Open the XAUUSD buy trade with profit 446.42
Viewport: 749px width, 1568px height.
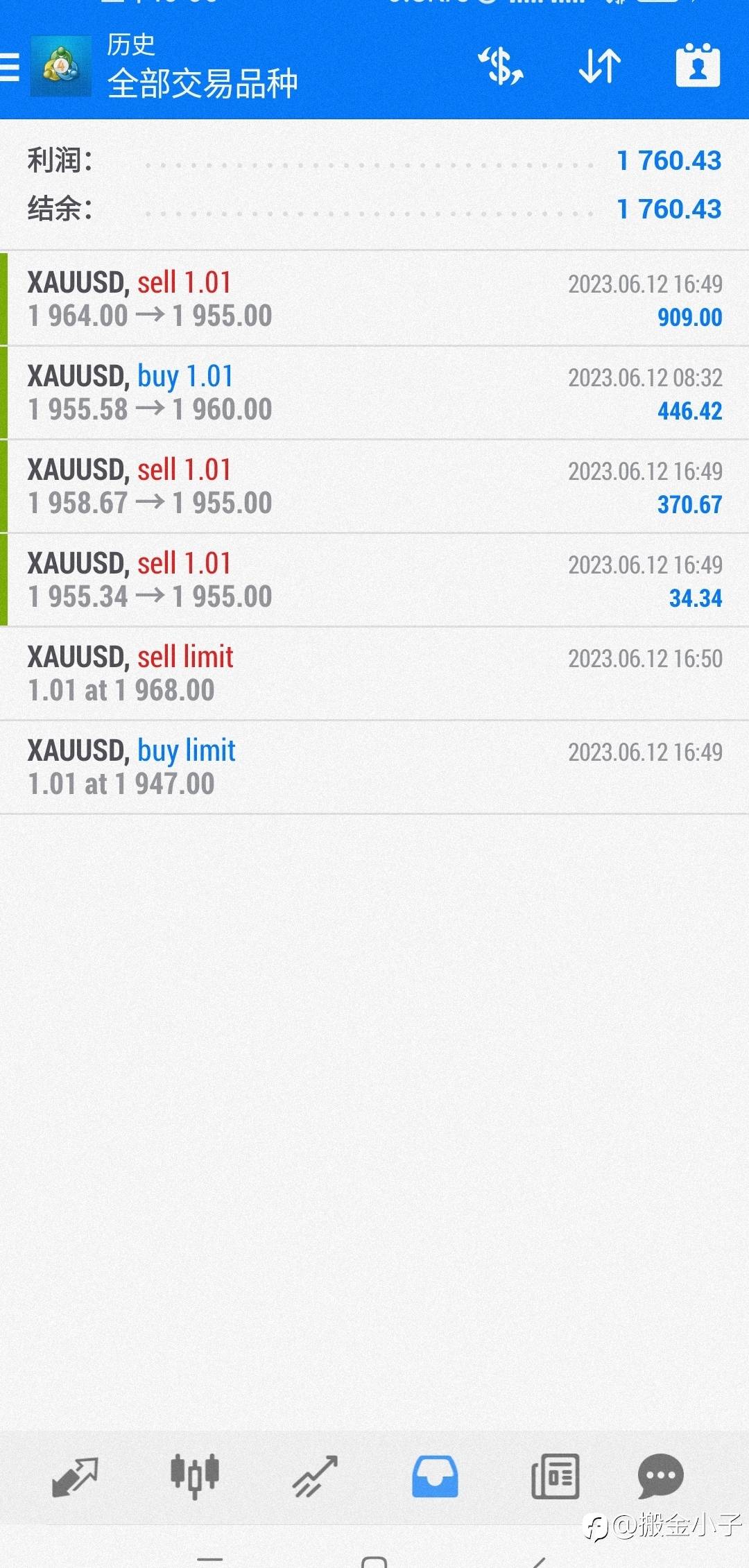pos(374,393)
